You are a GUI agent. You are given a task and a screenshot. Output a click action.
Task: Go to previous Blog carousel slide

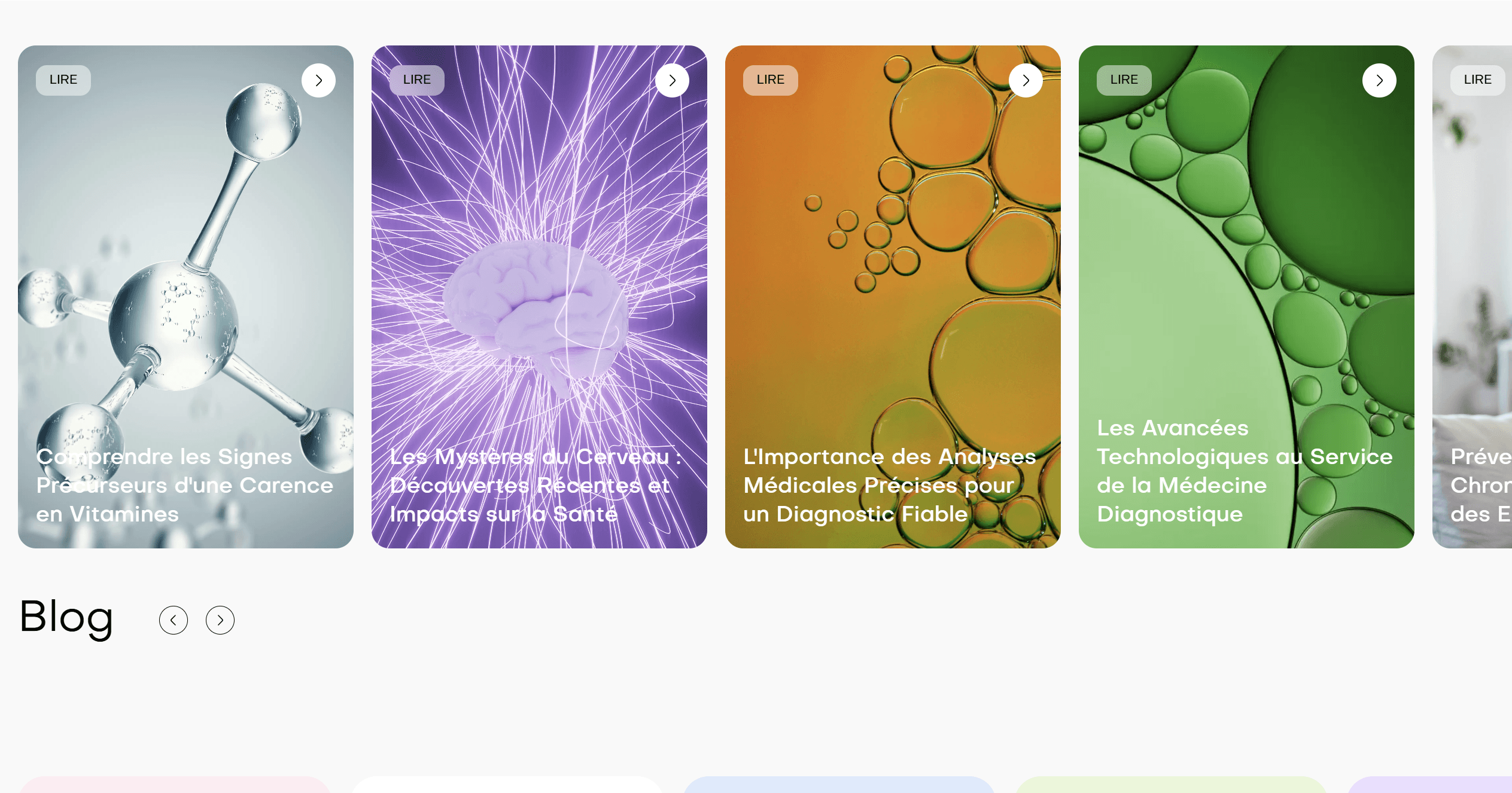click(174, 620)
